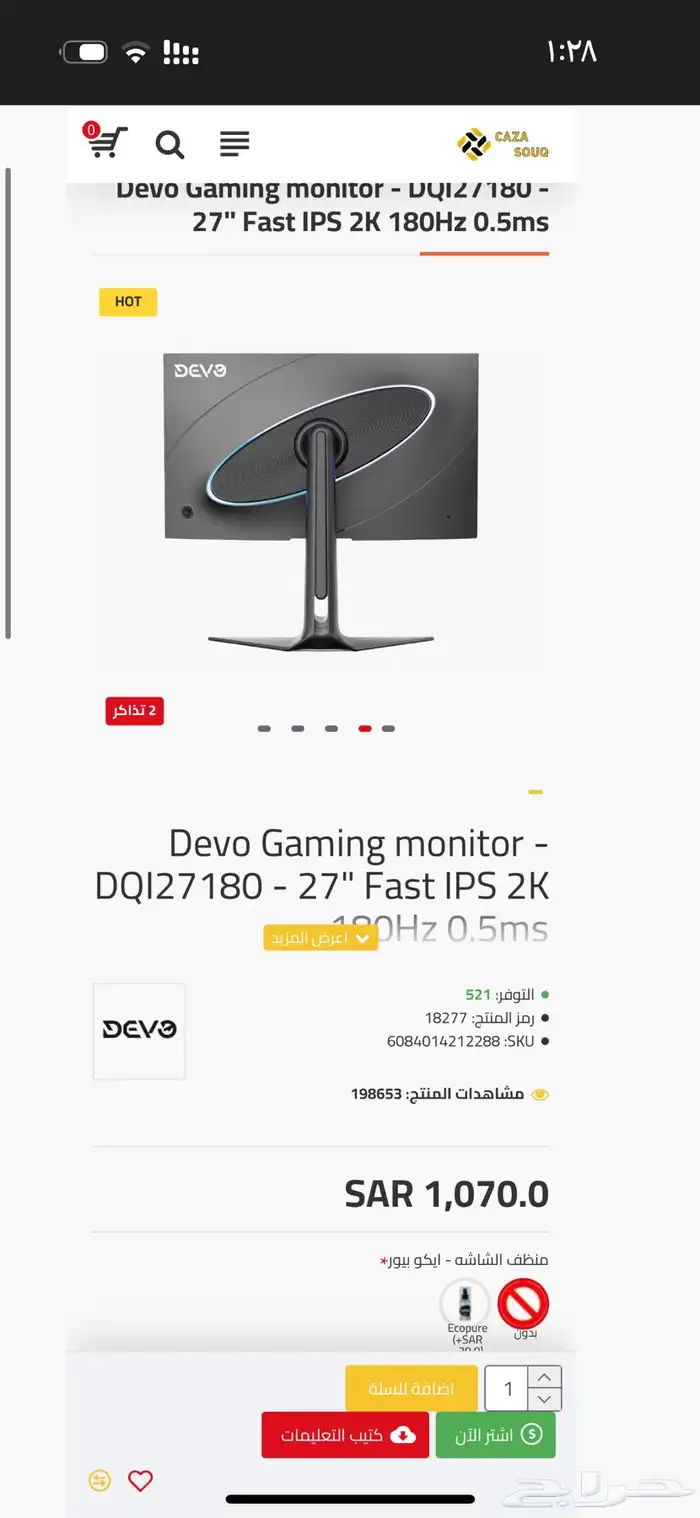Select the Ecopure screen cleaner option

[465, 1305]
